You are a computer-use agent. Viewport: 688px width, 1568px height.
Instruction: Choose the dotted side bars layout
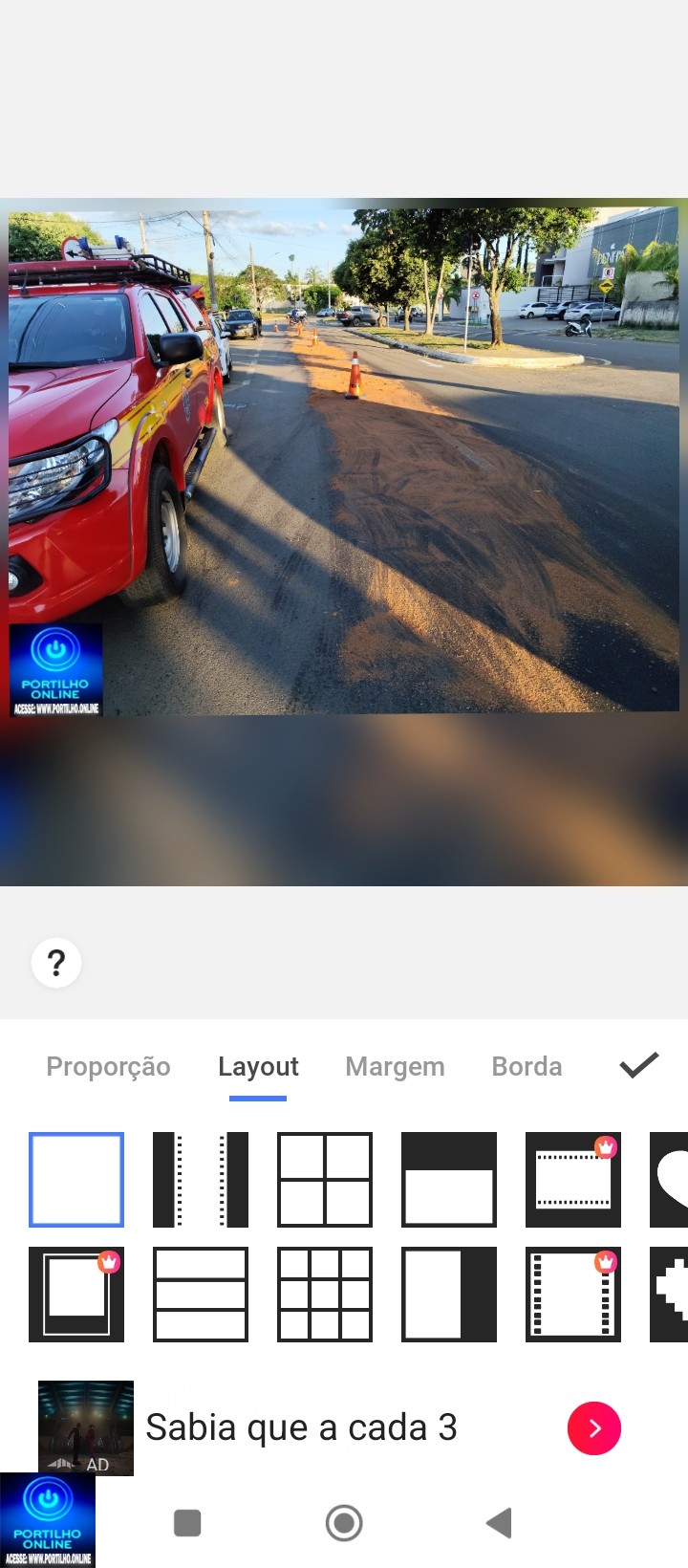201,1180
